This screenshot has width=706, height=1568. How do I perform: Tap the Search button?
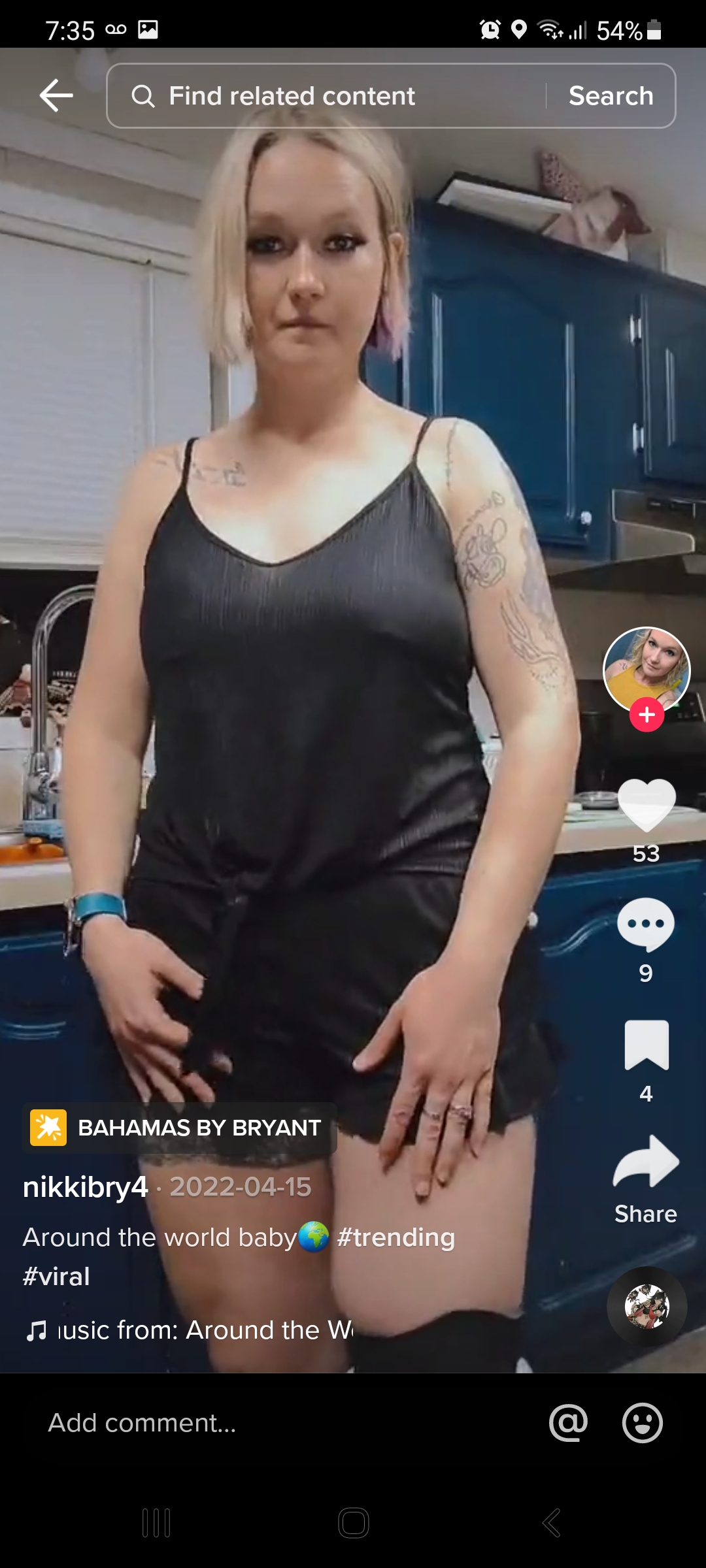pos(611,96)
